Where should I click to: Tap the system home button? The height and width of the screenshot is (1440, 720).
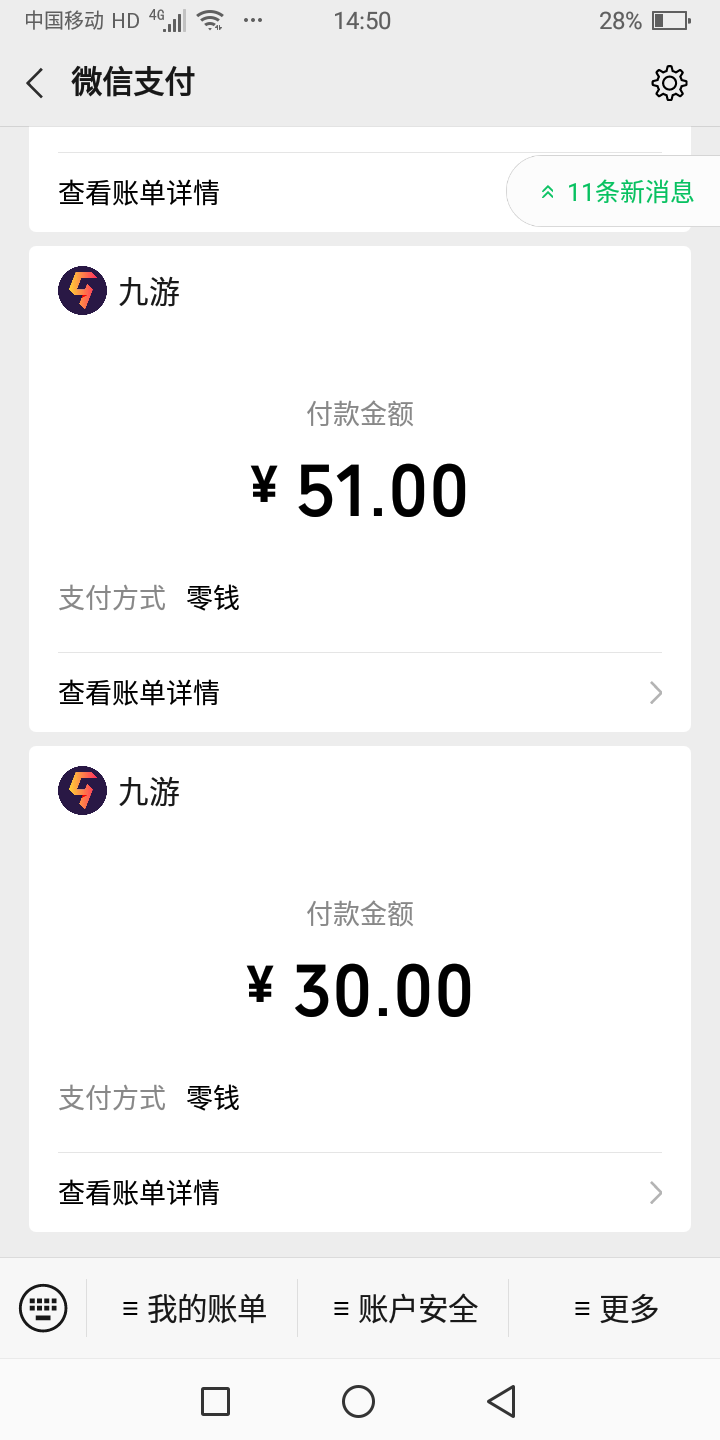[x=358, y=1401]
